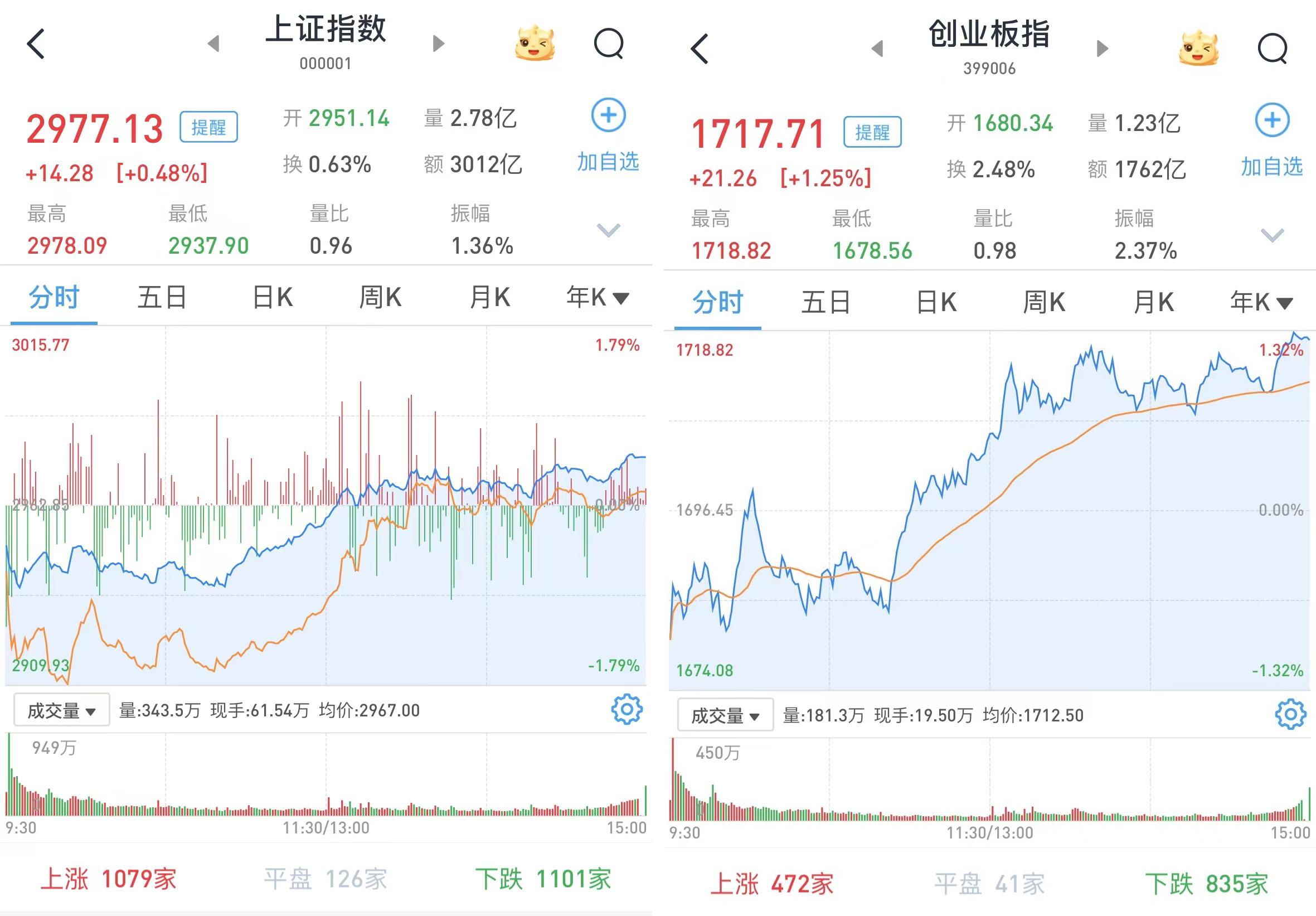Open 成交量 indicator dropdown under 上证指数 chart
The height and width of the screenshot is (916, 1316).
(61, 710)
